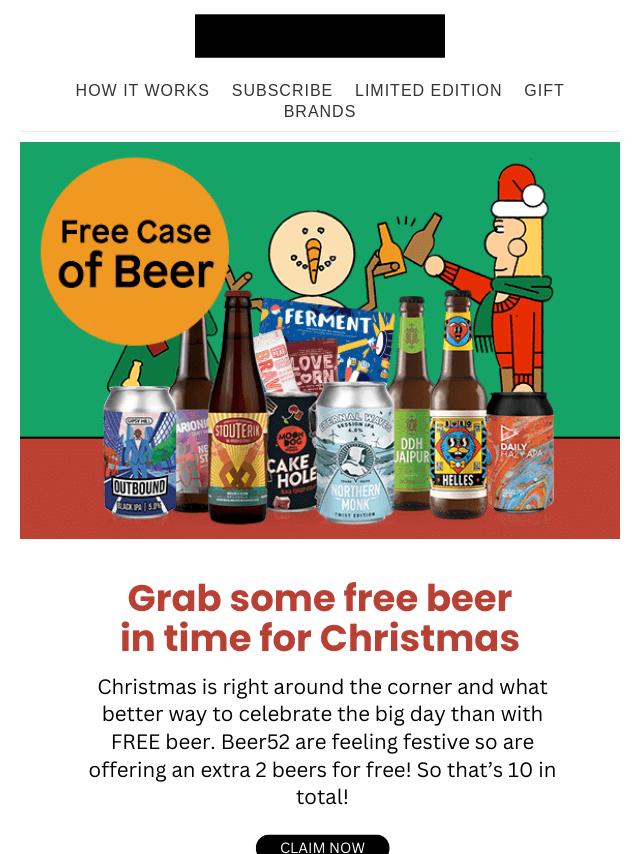The width and height of the screenshot is (640, 854).
Task: Open the HOW IT WORKS link
Action: tap(142, 90)
